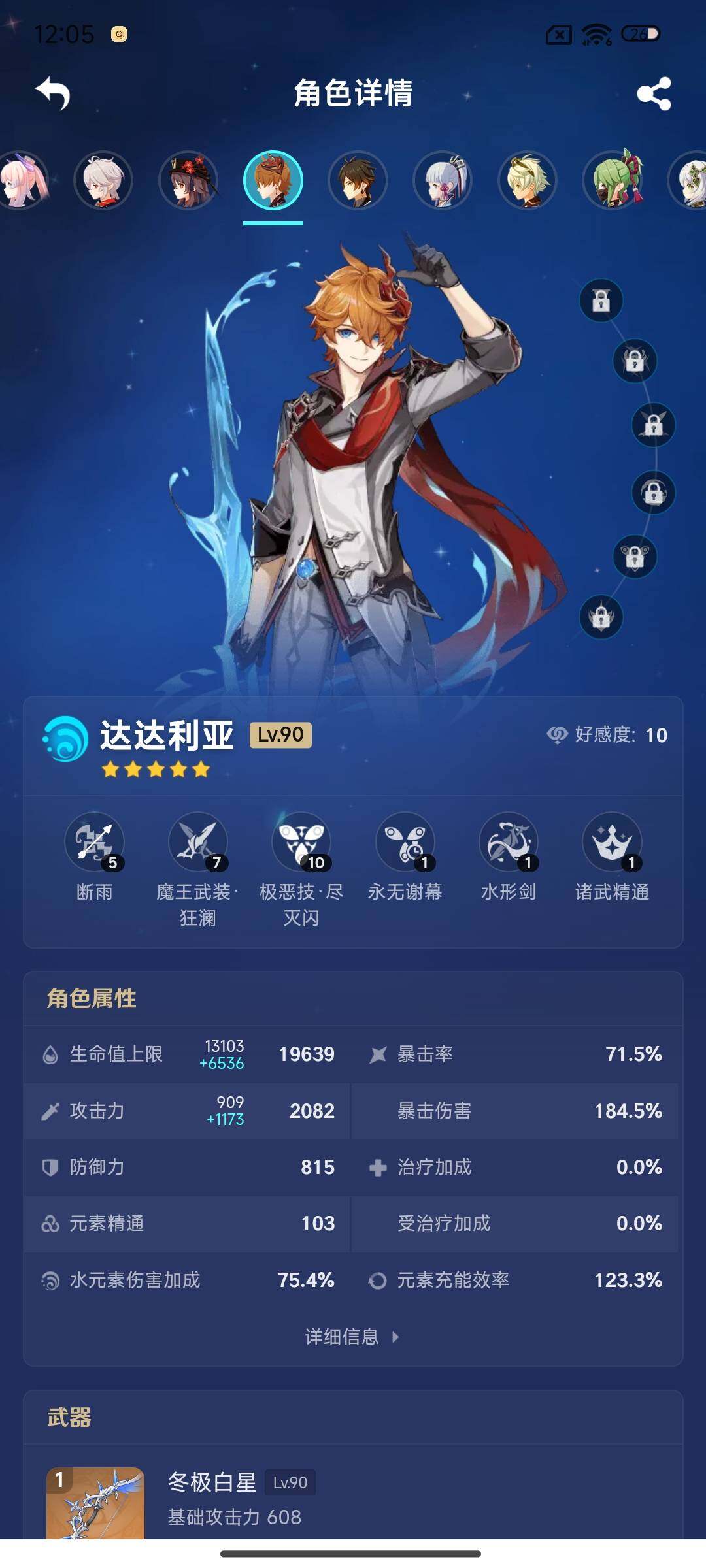
Task: Select the silver ponytail character avatar
Action: tap(443, 180)
